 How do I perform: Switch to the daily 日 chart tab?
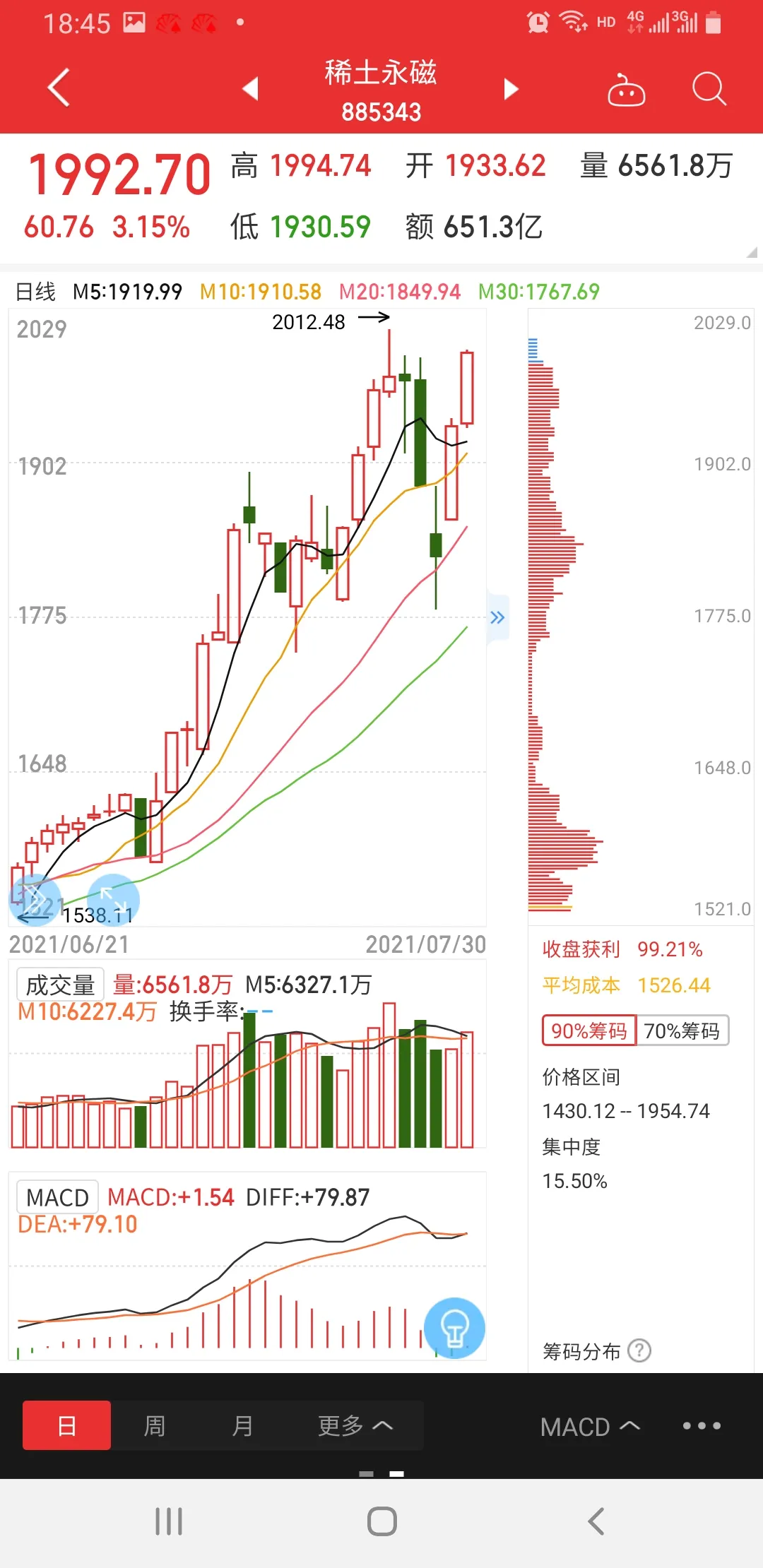pyautogui.click(x=66, y=1426)
